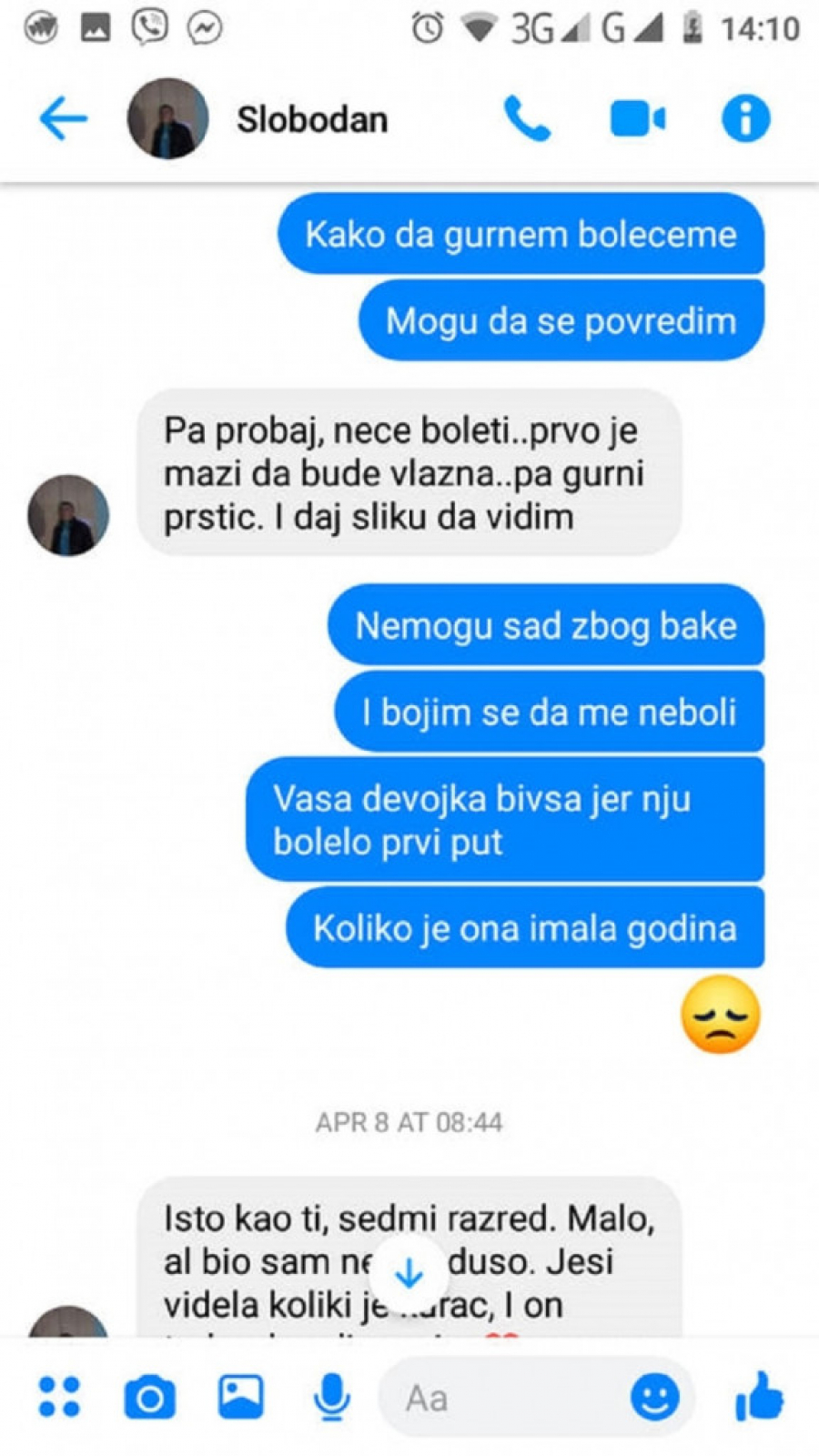Open conversation info details

745,119
